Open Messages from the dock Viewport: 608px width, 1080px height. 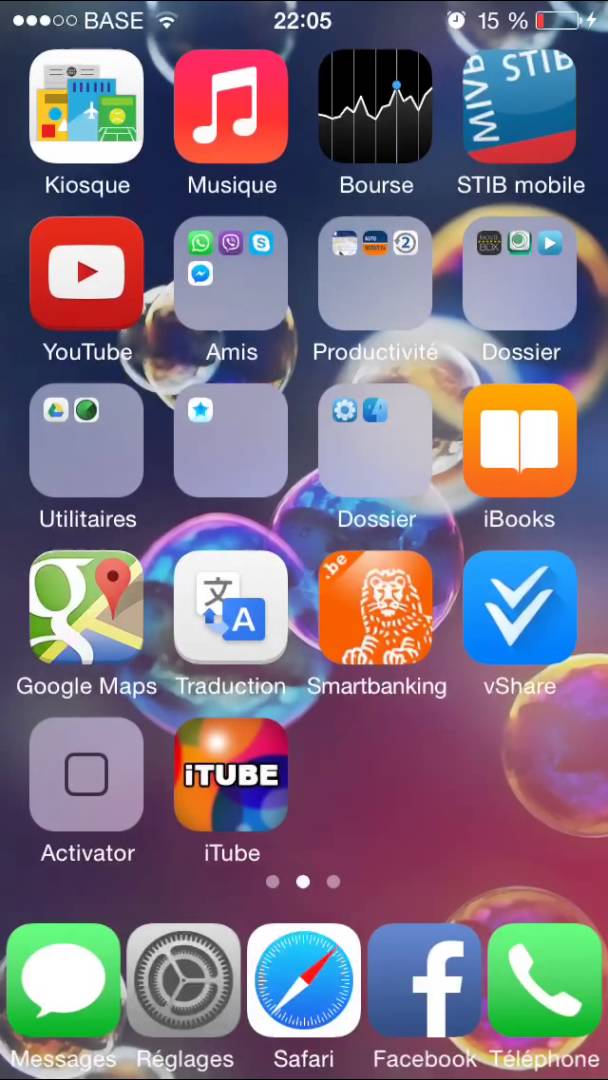64,980
